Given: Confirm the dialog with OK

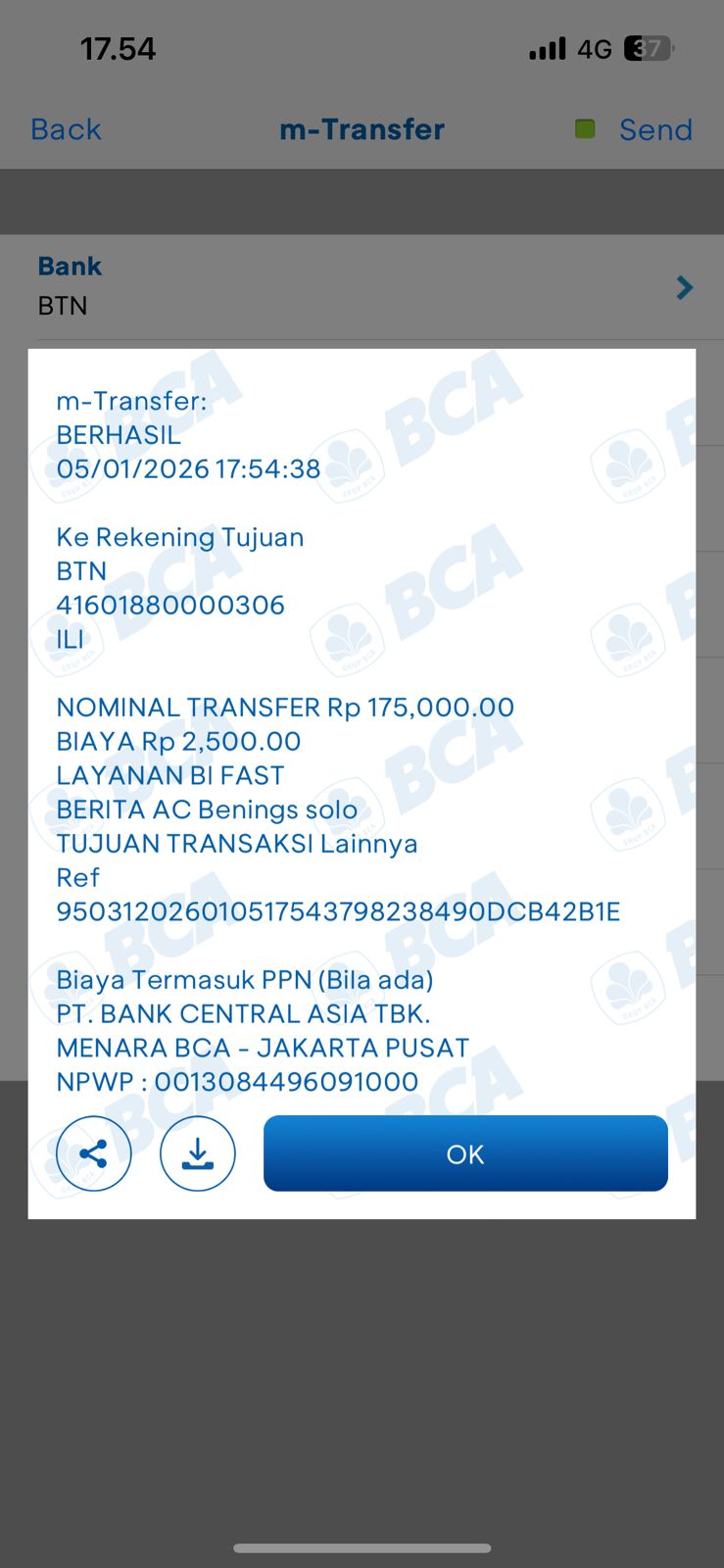Looking at the screenshot, I should coord(465,1153).
